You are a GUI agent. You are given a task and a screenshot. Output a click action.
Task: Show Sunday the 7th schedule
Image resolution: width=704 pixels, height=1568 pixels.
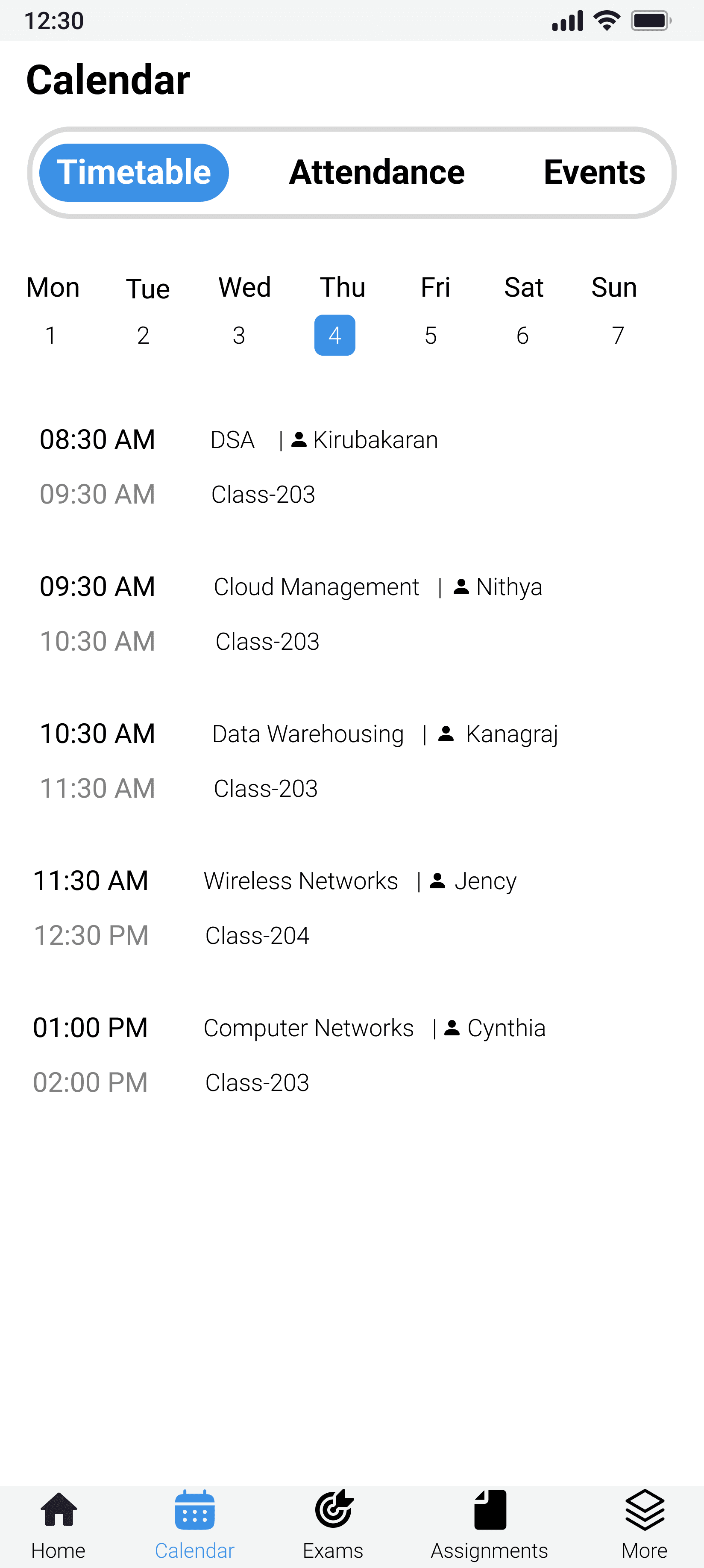pos(615,311)
